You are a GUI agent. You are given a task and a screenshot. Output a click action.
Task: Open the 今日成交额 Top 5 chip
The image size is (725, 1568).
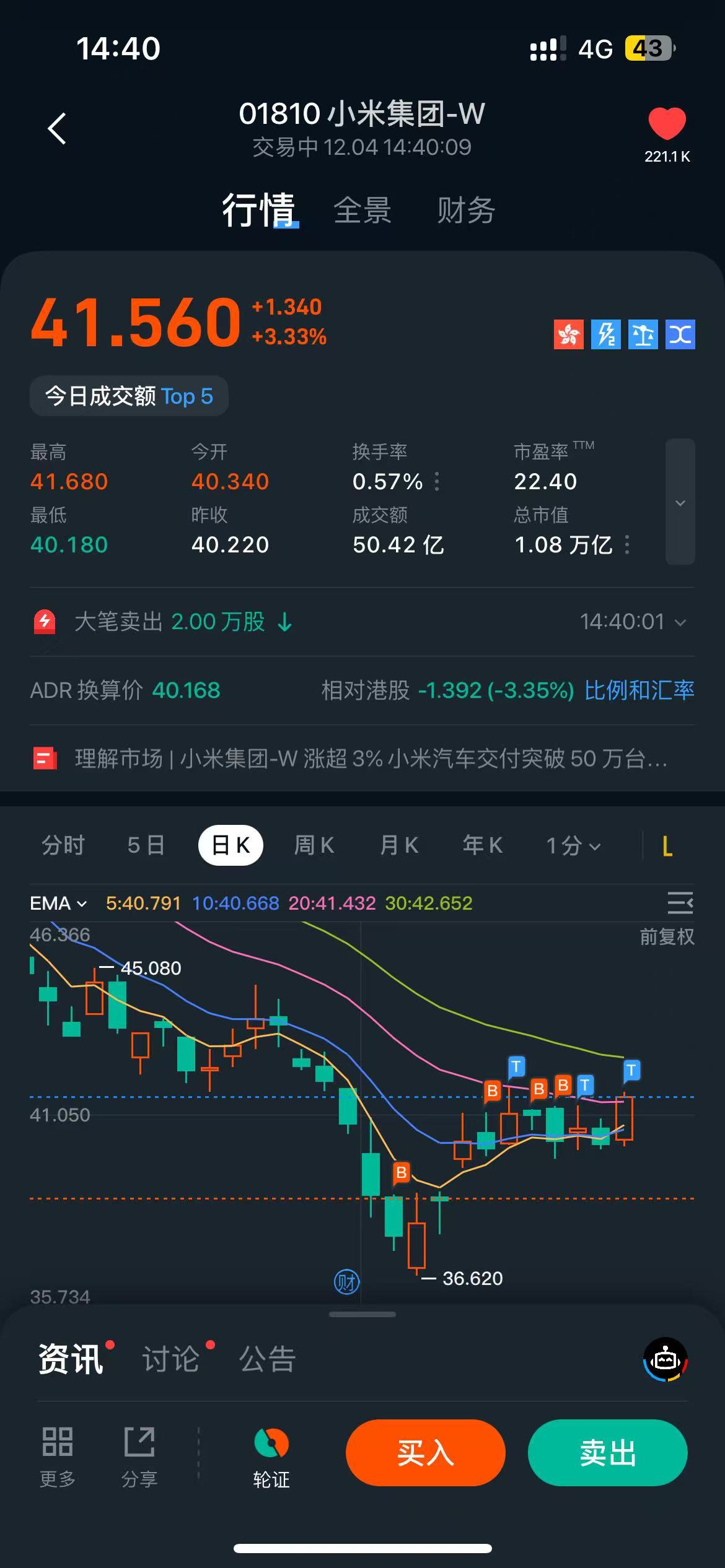point(129,396)
